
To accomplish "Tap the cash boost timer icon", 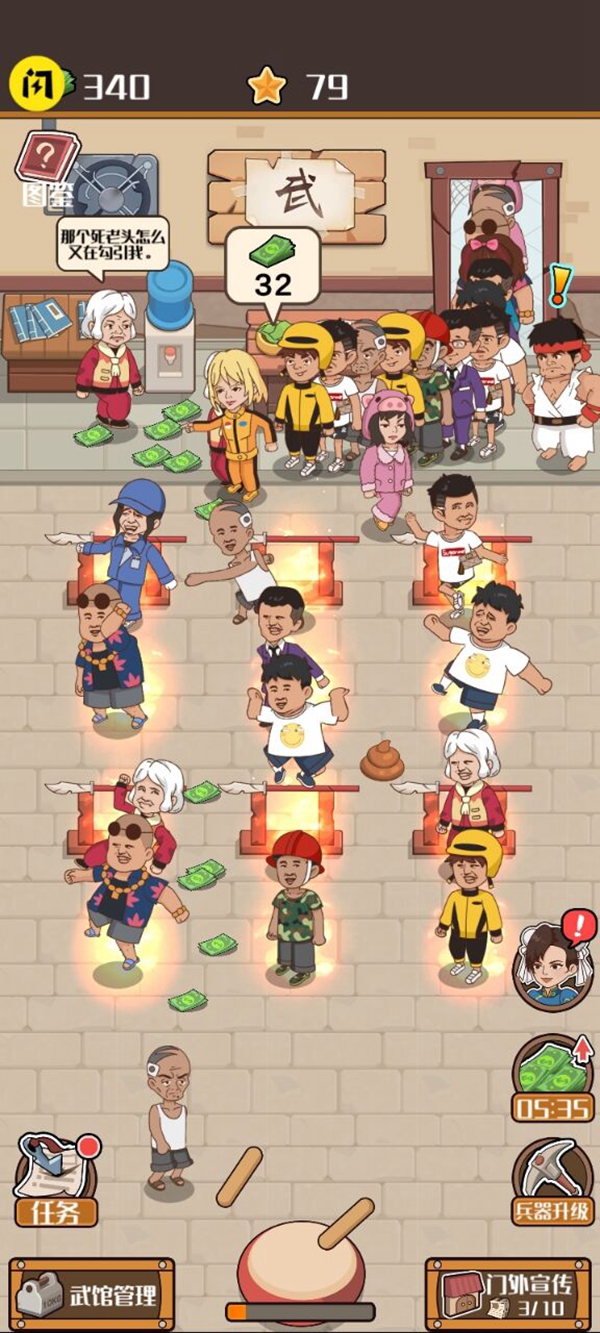I will [x=553, y=1078].
